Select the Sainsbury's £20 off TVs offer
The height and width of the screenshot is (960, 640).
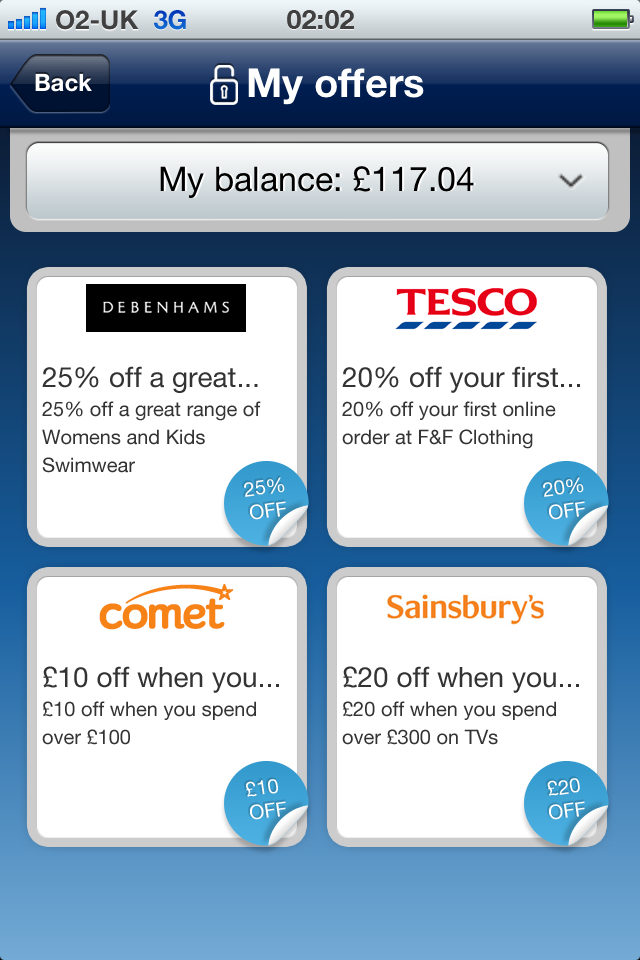tap(467, 707)
